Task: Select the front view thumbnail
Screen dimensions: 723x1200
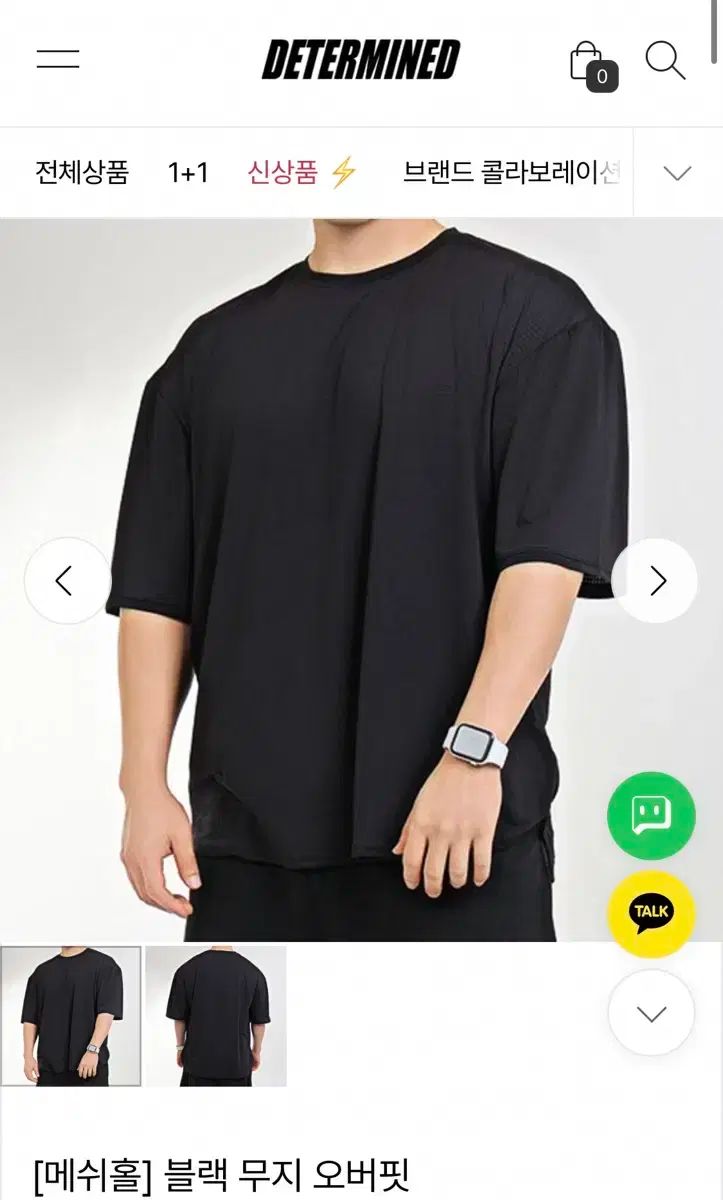Action: (x=71, y=1016)
